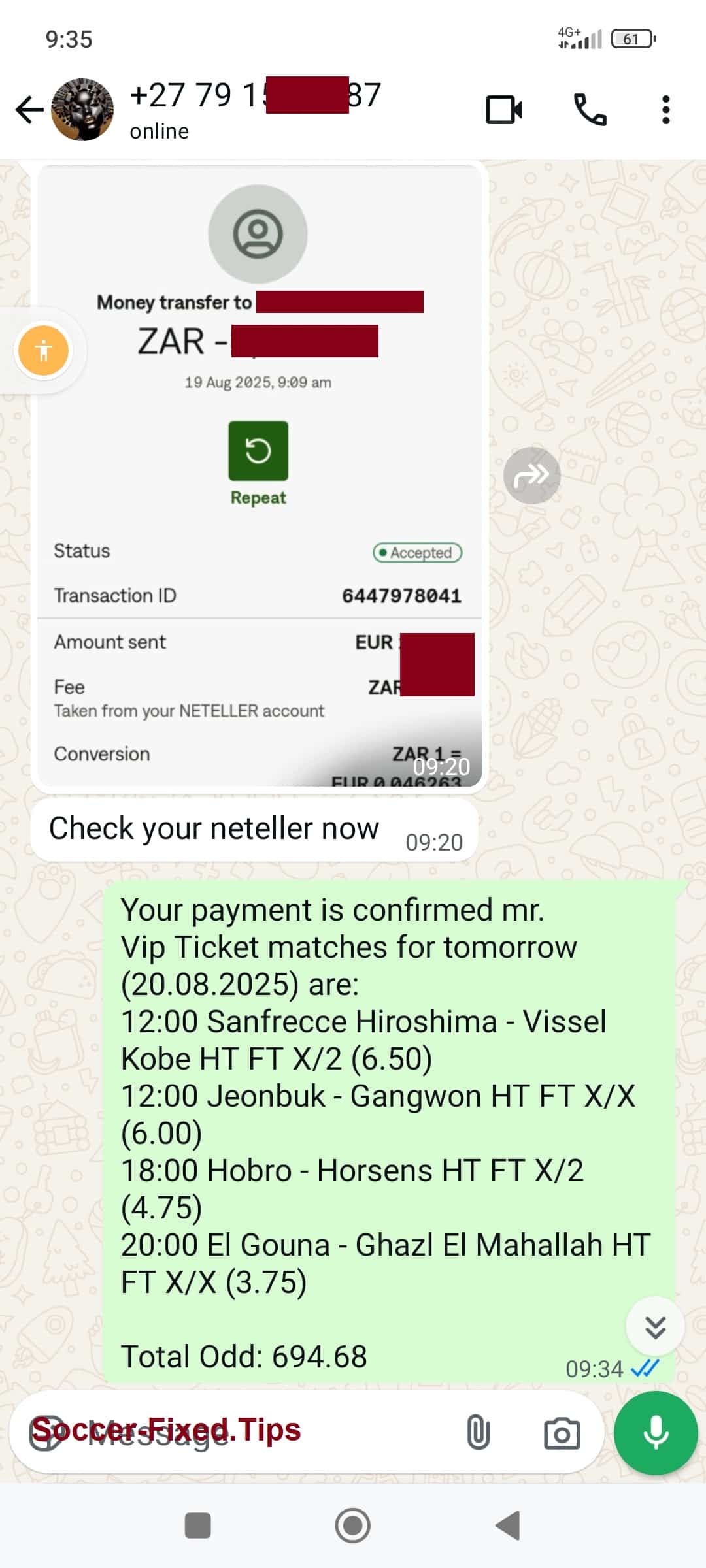Tap the orange accessibility floating button
The height and width of the screenshot is (1568, 706).
pos(44,351)
